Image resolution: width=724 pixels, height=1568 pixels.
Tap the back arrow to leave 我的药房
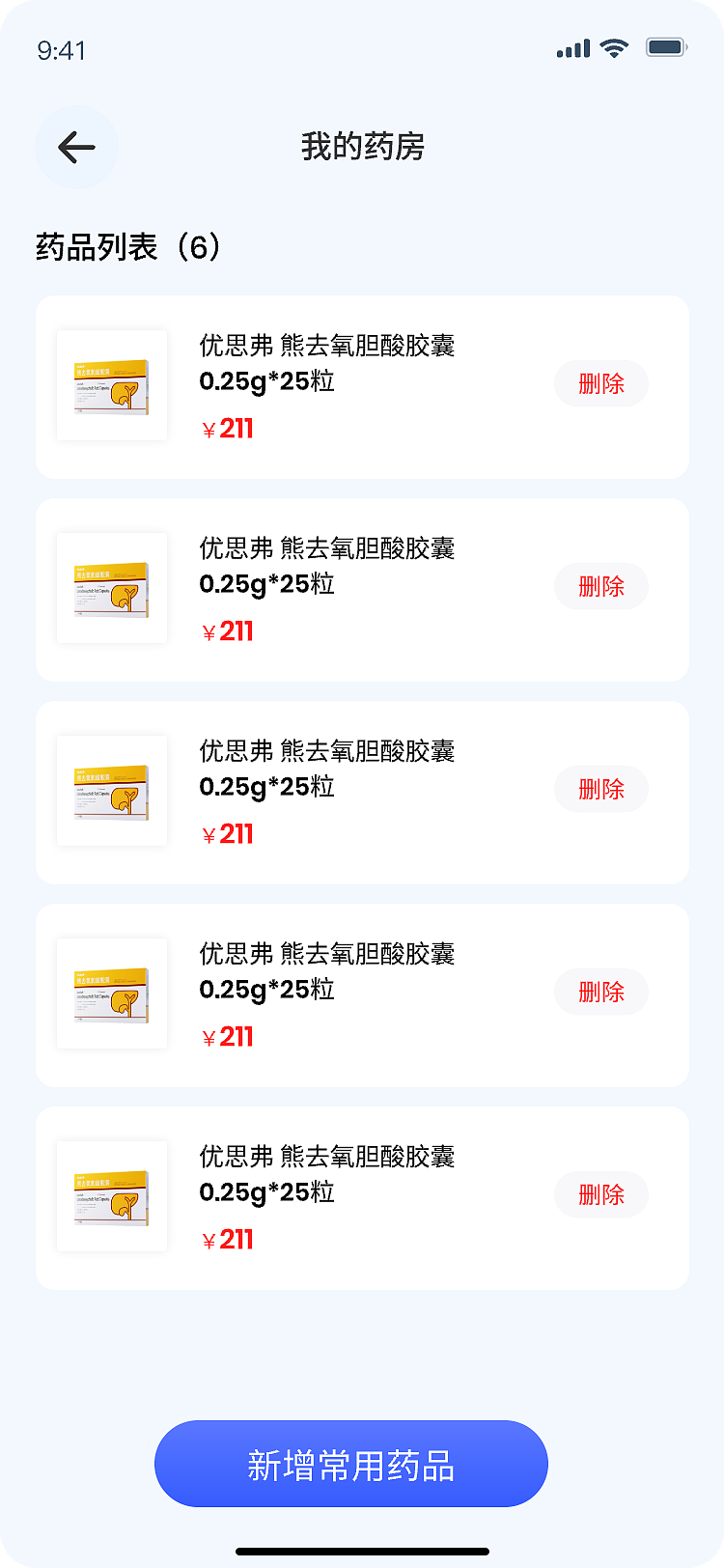tap(76, 147)
